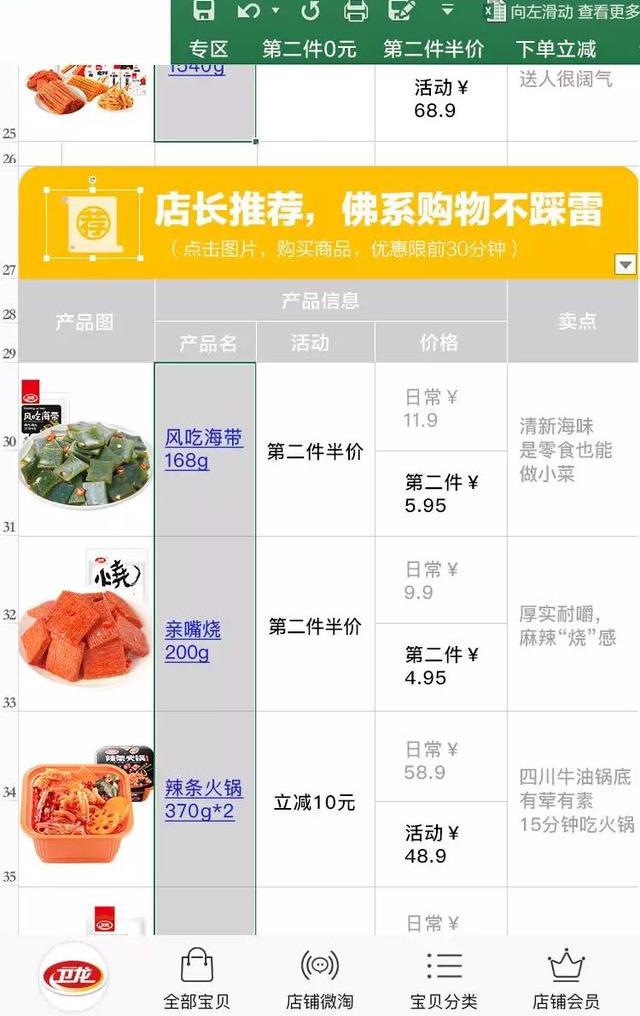Open 宝贝分类 categories
Image resolution: width=640 pixels, height=1016 pixels.
(443, 977)
